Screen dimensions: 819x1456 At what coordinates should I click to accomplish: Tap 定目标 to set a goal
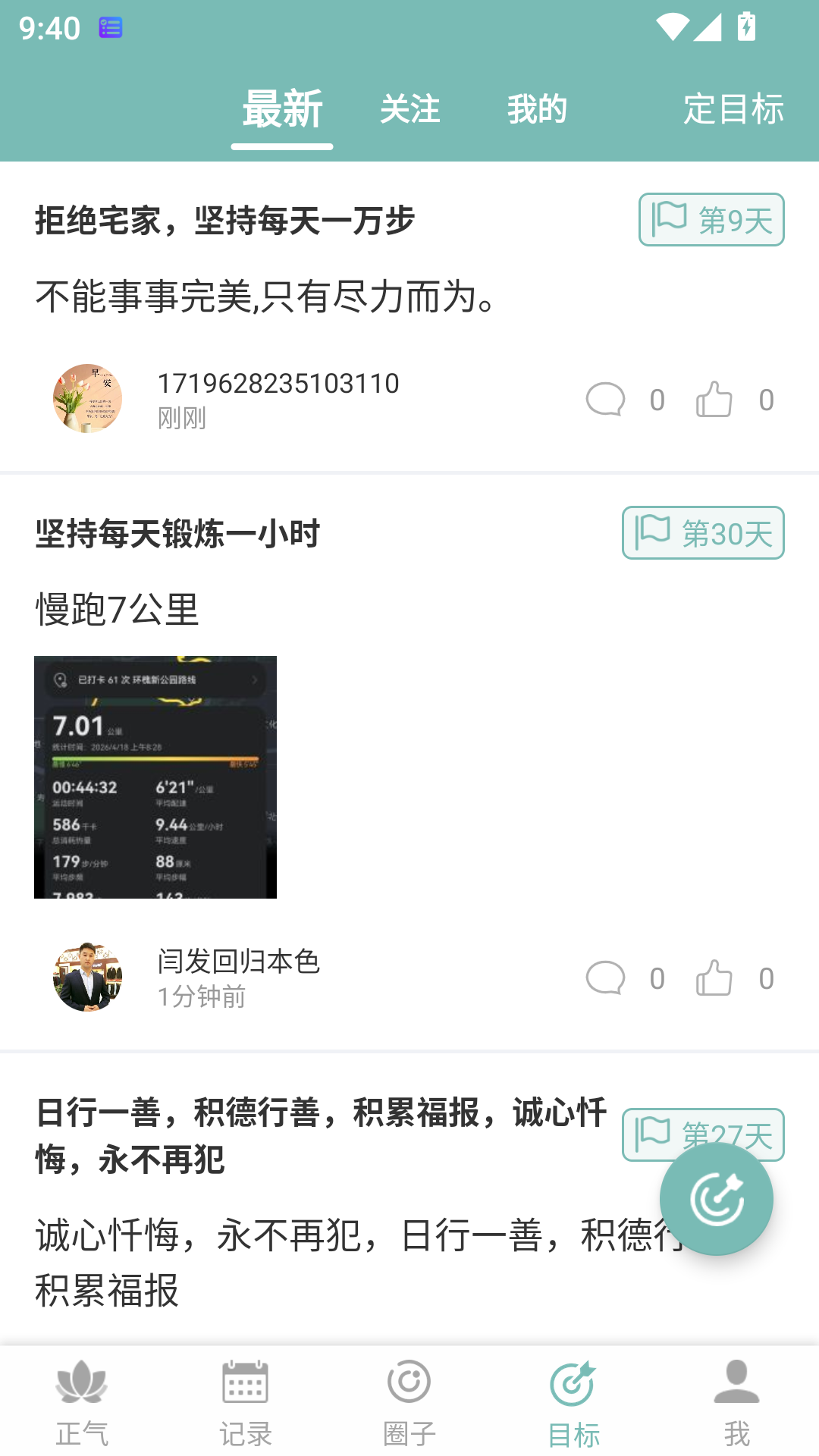click(733, 109)
